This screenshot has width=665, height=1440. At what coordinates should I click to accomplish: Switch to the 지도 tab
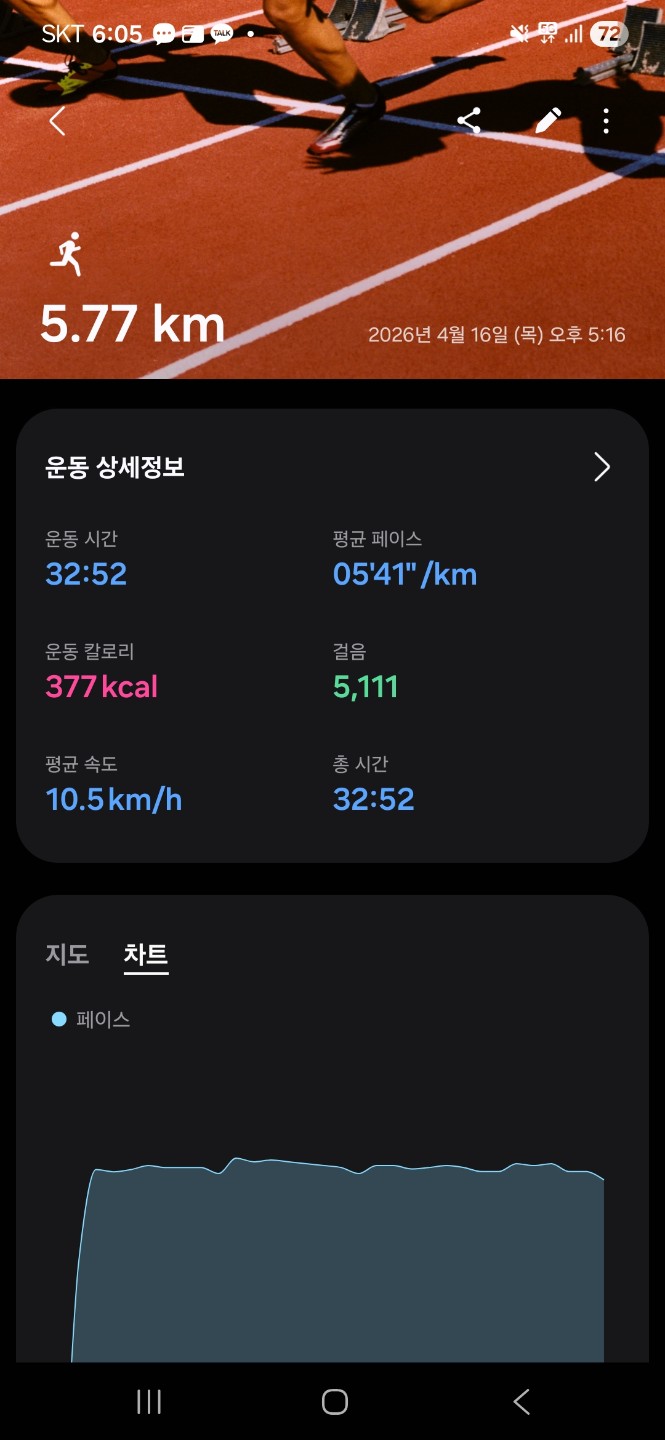tap(67, 954)
